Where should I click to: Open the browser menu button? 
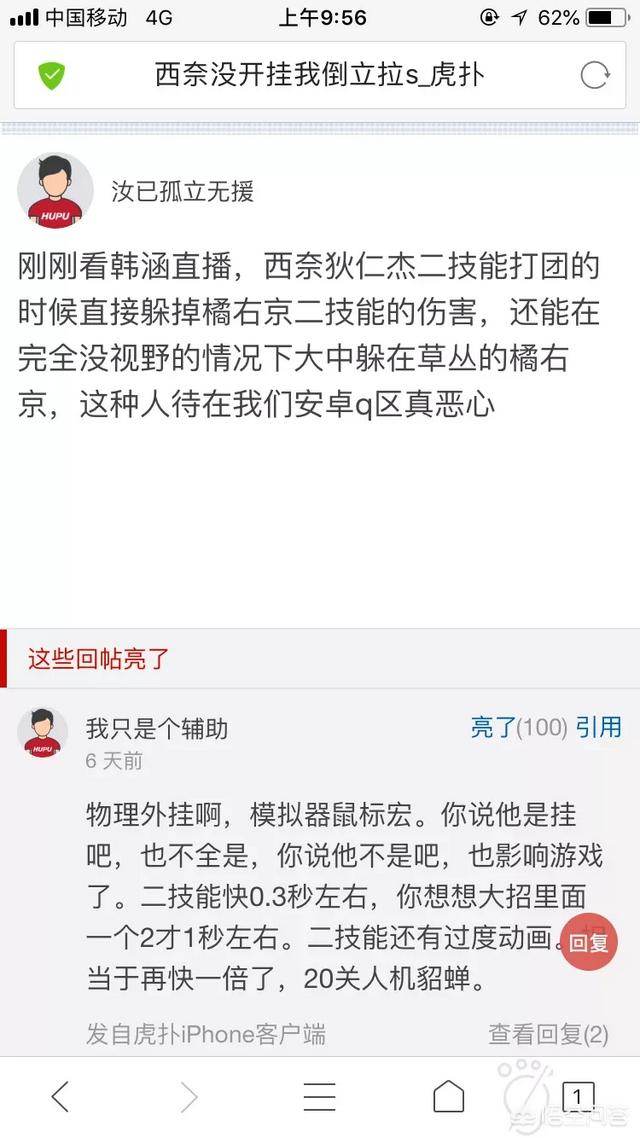click(319, 1096)
